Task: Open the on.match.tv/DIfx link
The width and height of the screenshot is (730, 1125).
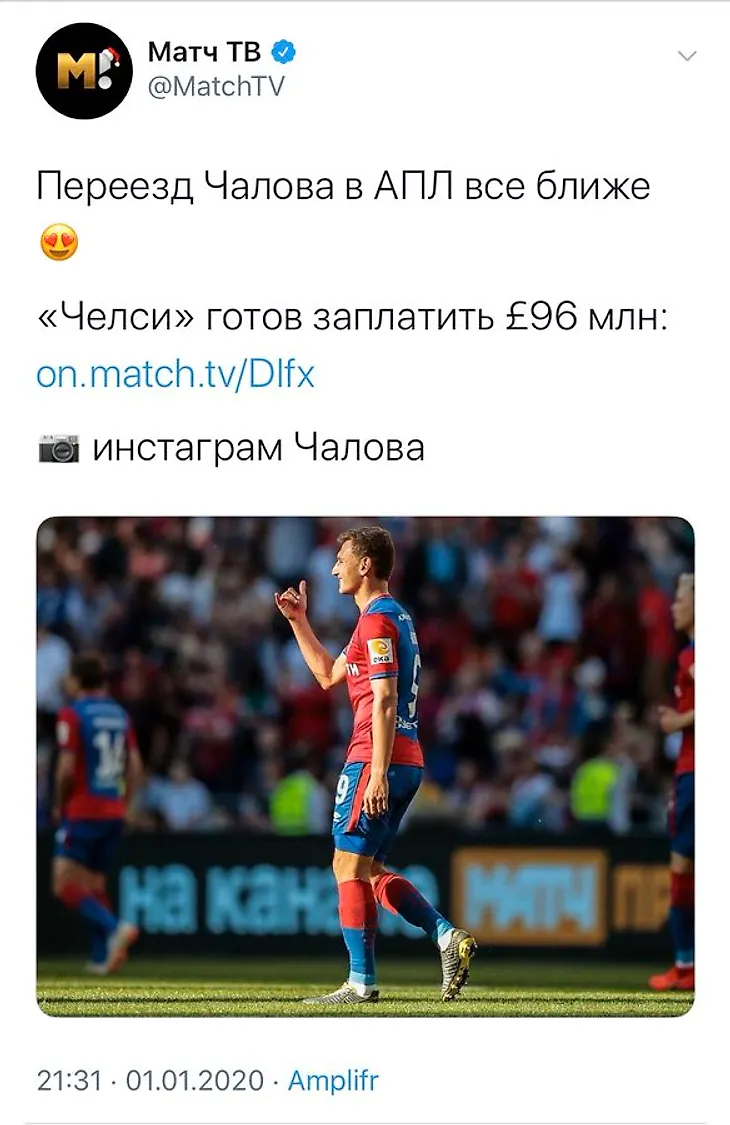Action: point(175,374)
